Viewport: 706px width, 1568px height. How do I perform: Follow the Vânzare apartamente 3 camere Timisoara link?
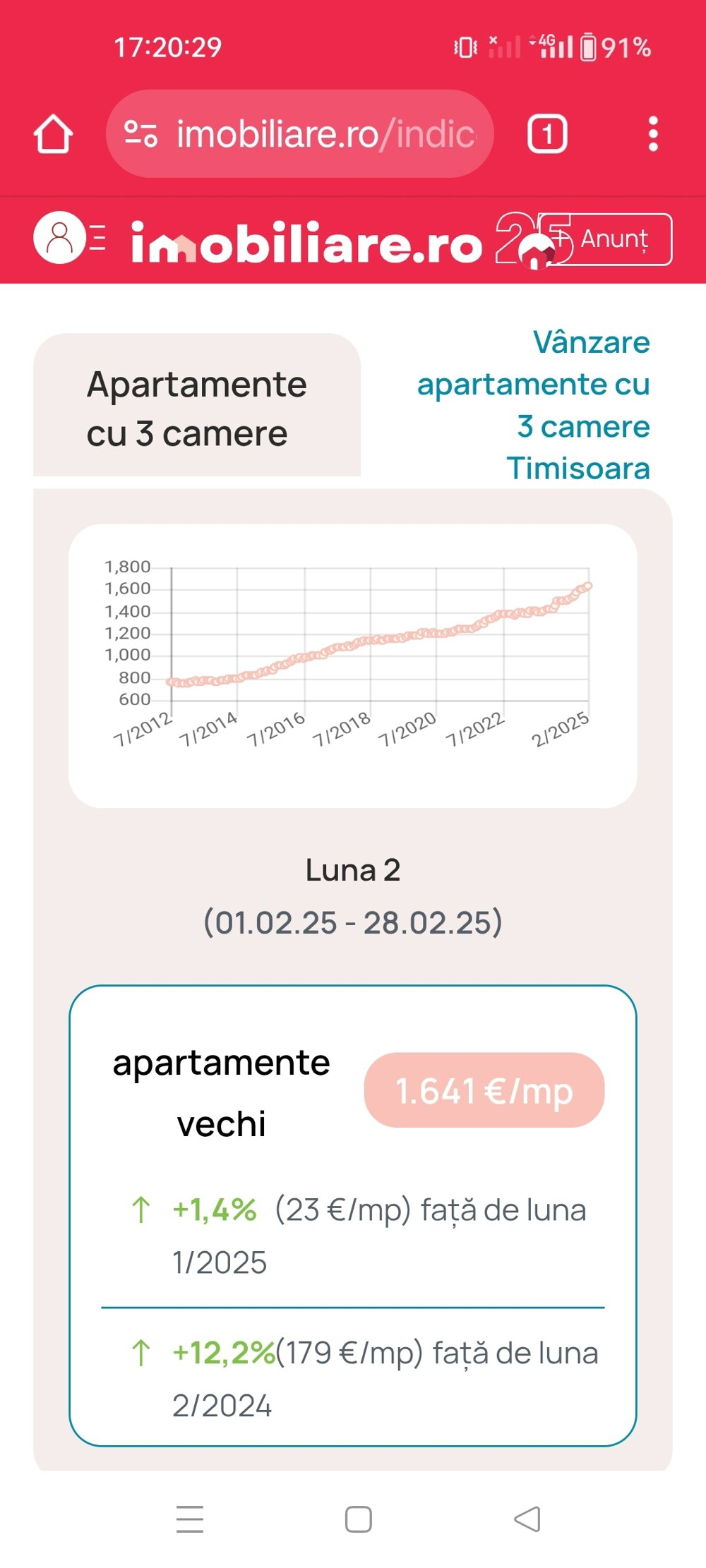point(558,405)
